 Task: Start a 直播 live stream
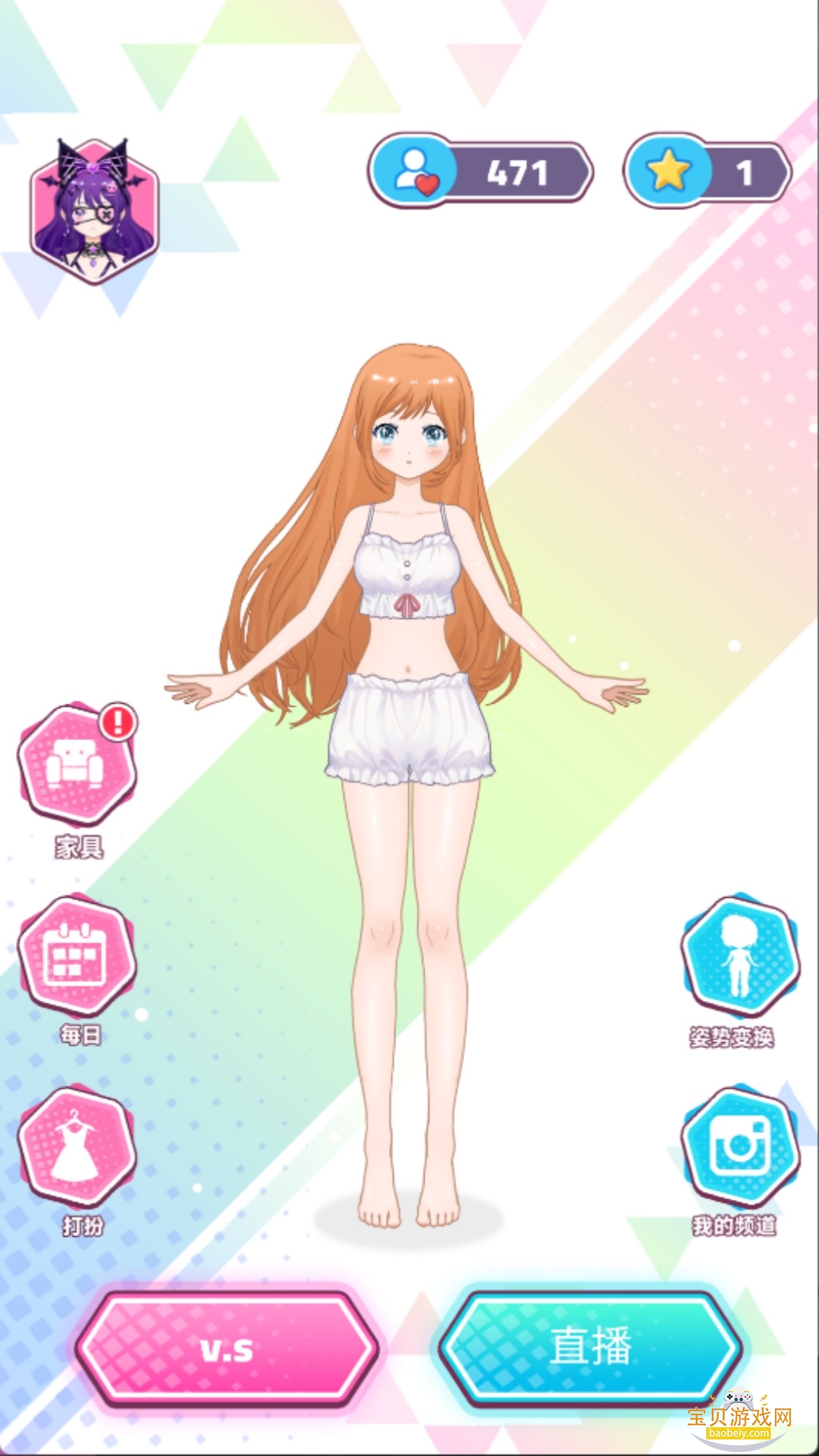[x=590, y=1347]
